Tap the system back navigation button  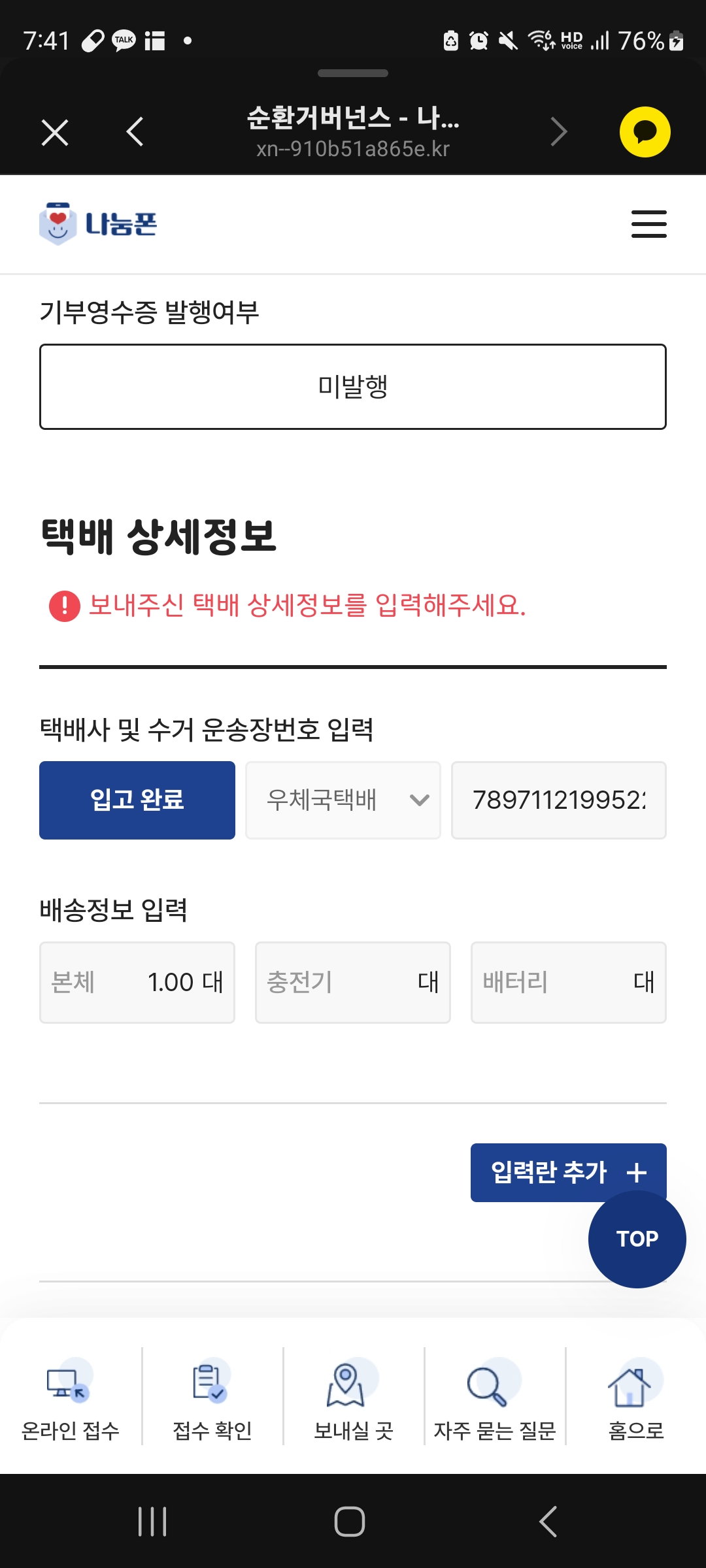click(548, 1522)
